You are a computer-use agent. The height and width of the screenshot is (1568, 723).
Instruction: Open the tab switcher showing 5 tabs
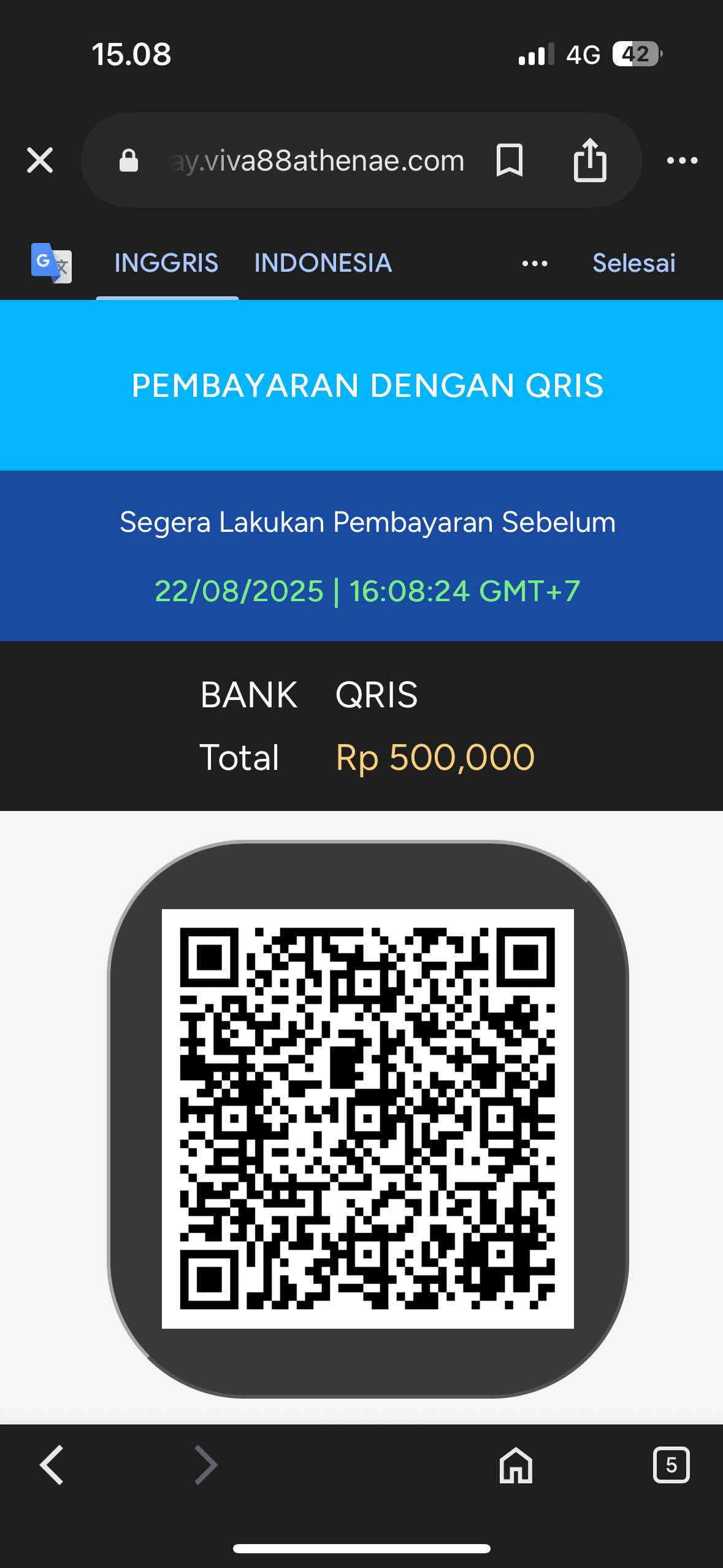(x=671, y=1465)
